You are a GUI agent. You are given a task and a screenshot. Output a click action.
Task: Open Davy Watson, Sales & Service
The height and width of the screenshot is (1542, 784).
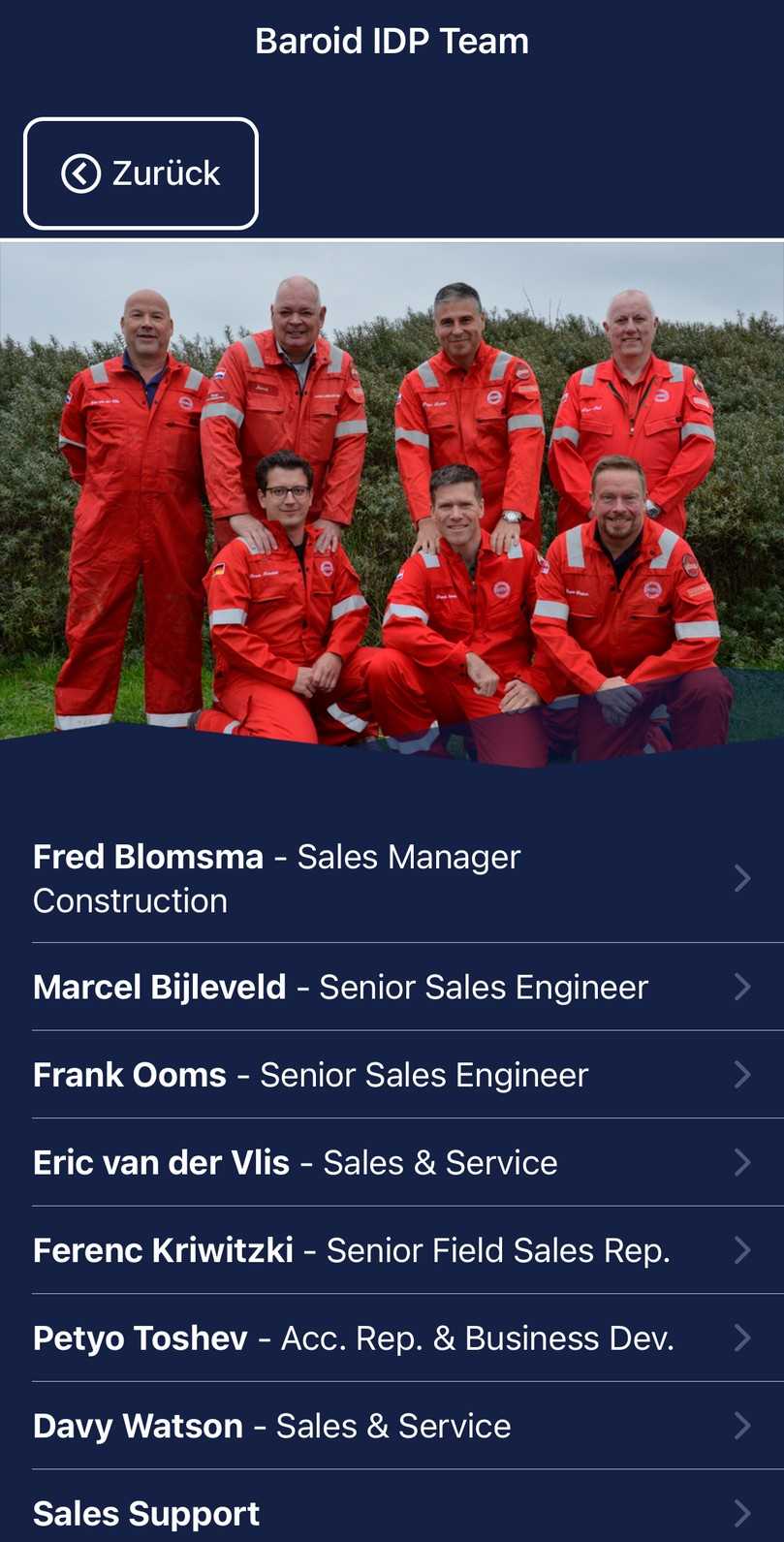[x=392, y=1426]
